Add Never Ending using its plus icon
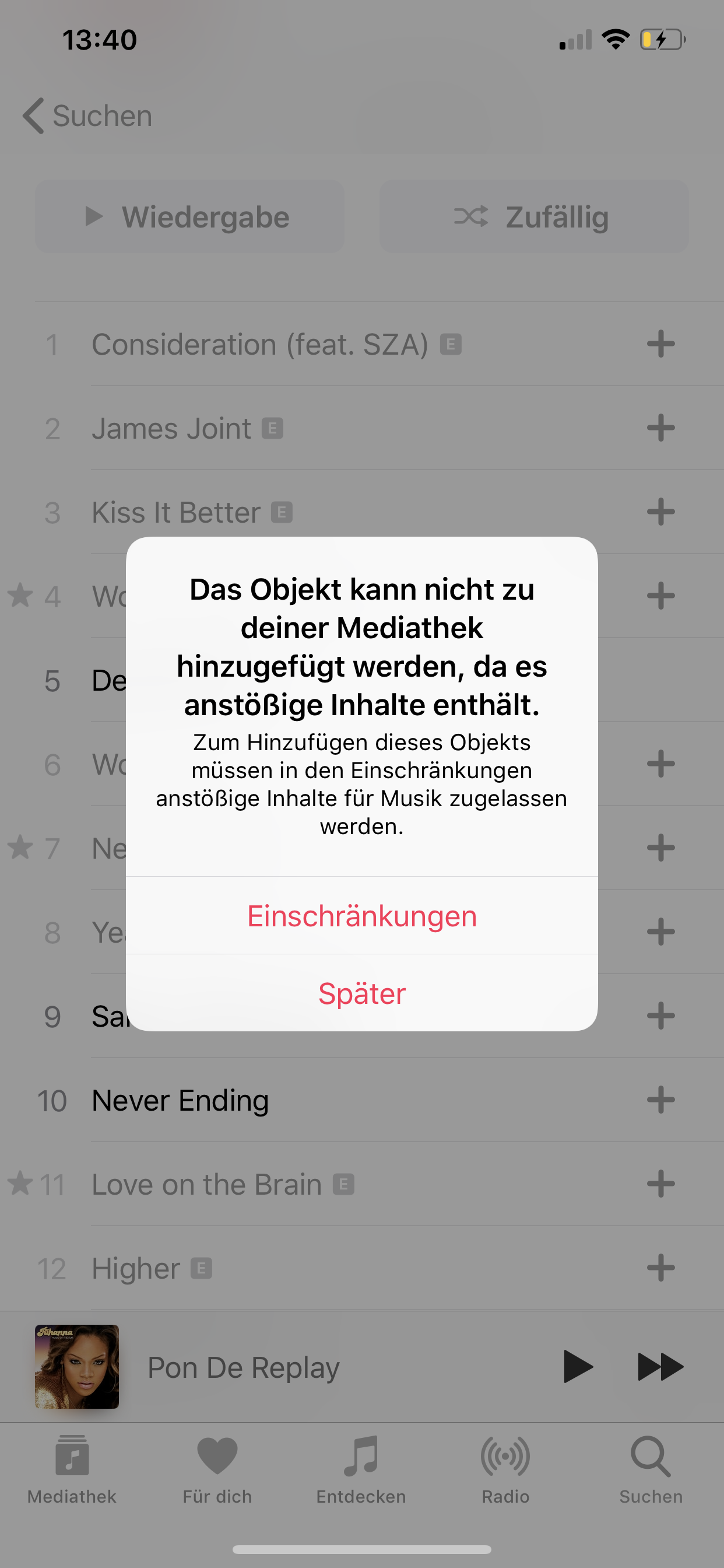724x1568 pixels. 661,1100
